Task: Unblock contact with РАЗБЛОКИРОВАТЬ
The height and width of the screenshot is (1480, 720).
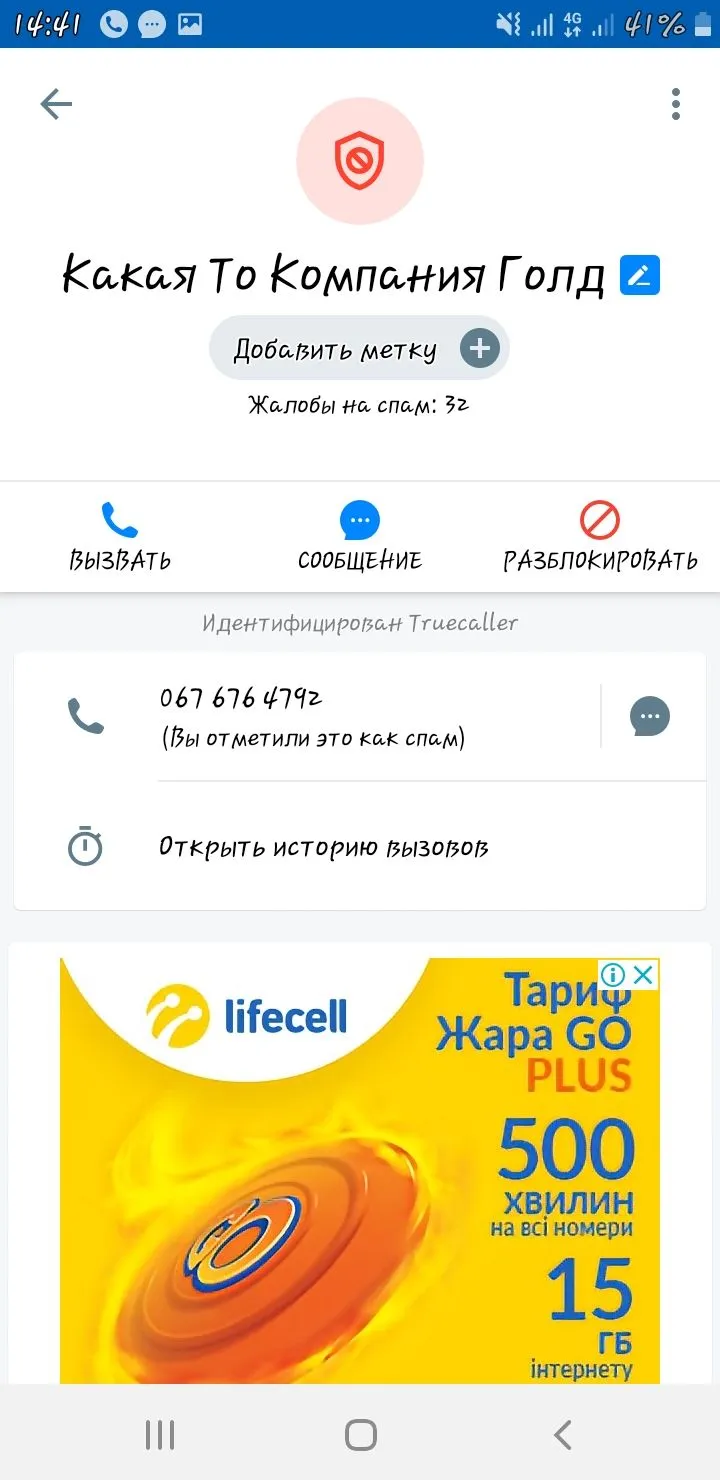Action: 600,537
